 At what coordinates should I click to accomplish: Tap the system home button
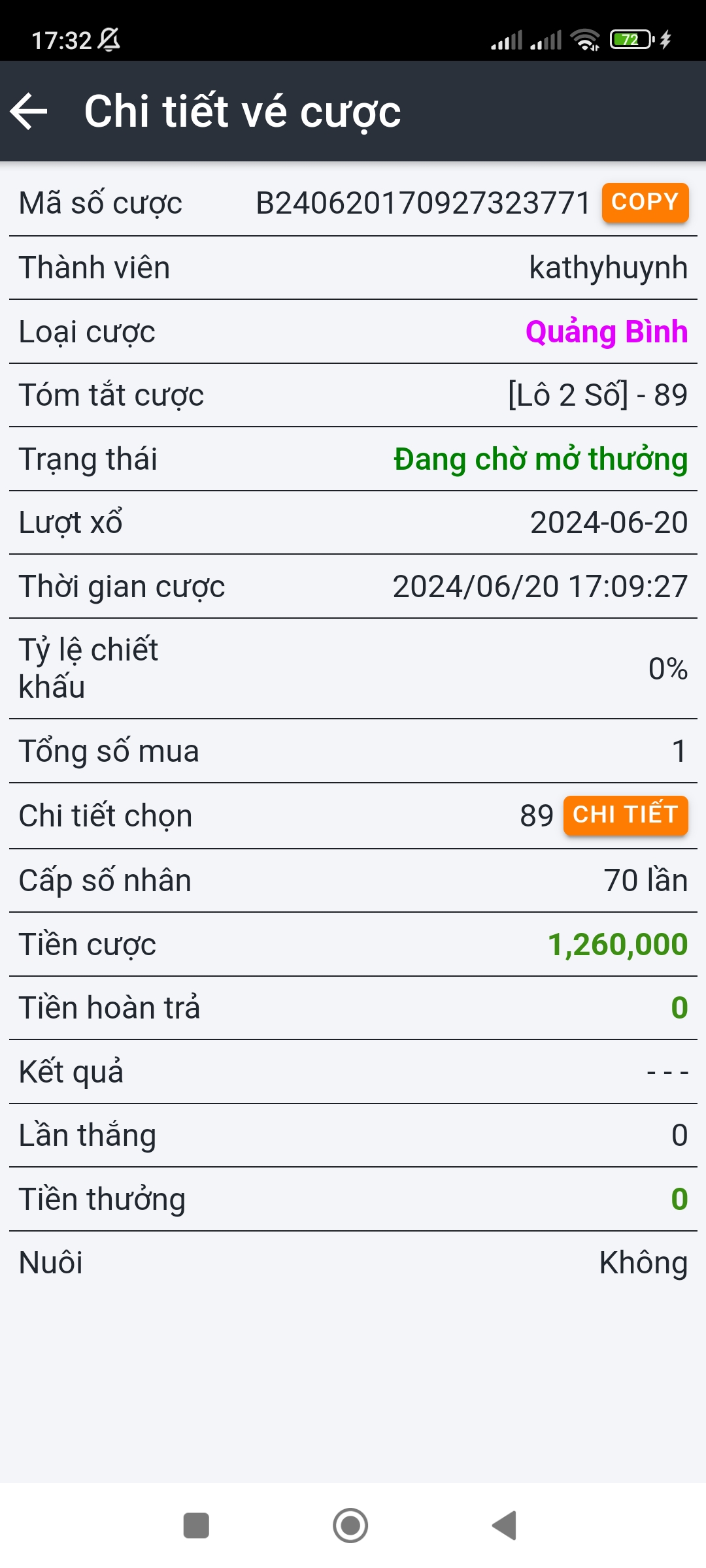(350, 1526)
